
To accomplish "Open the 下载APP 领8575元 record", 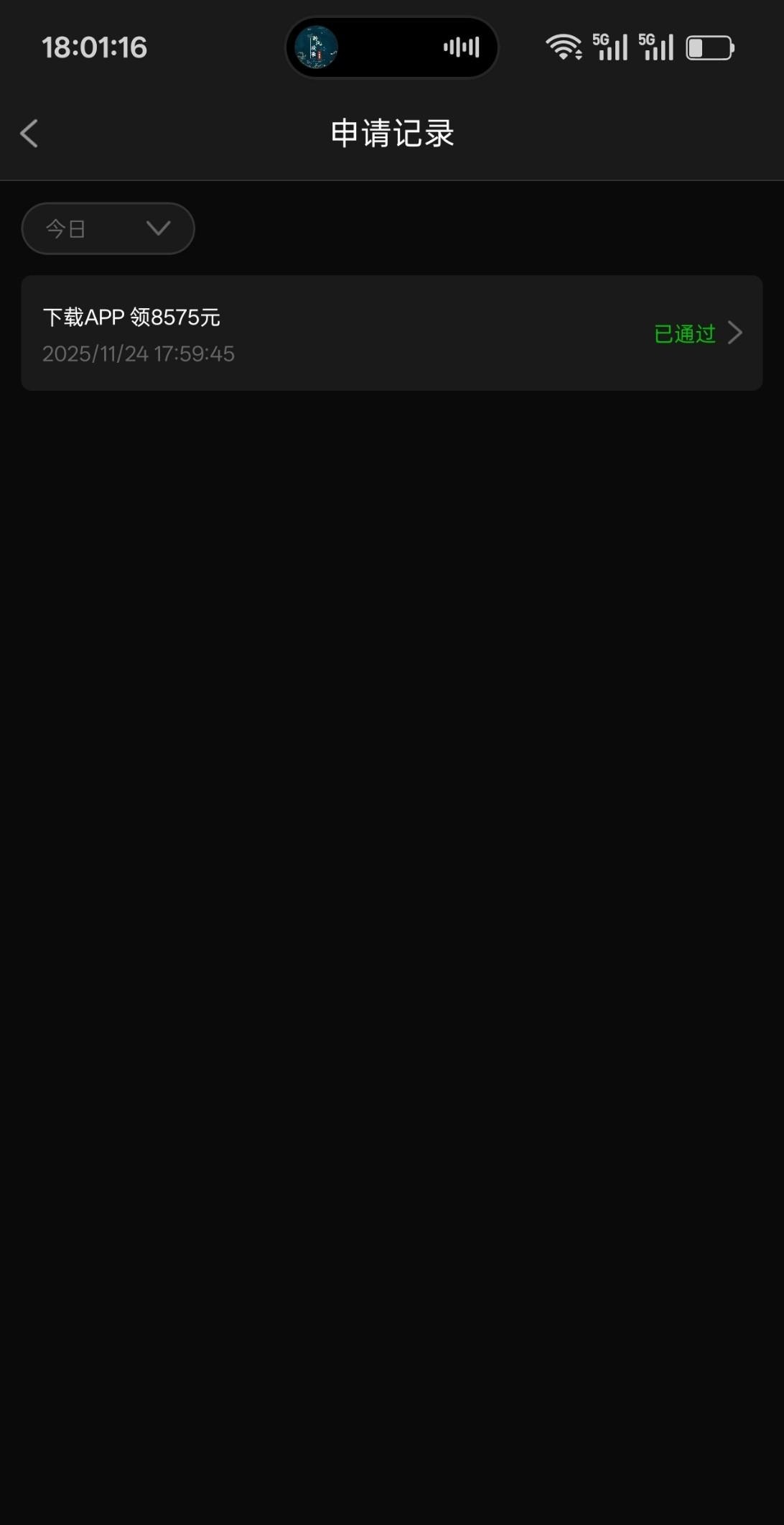I will click(x=391, y=333).
